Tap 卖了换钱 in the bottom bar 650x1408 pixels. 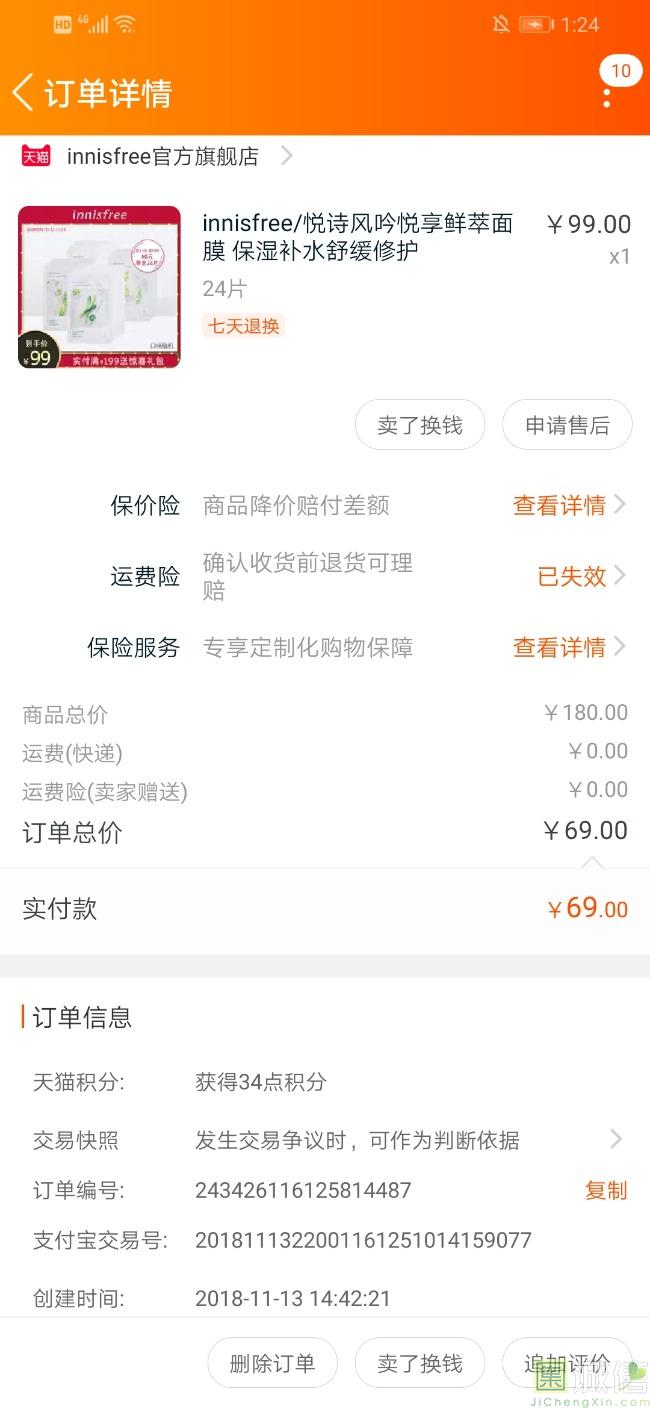tap(420, 1363)
